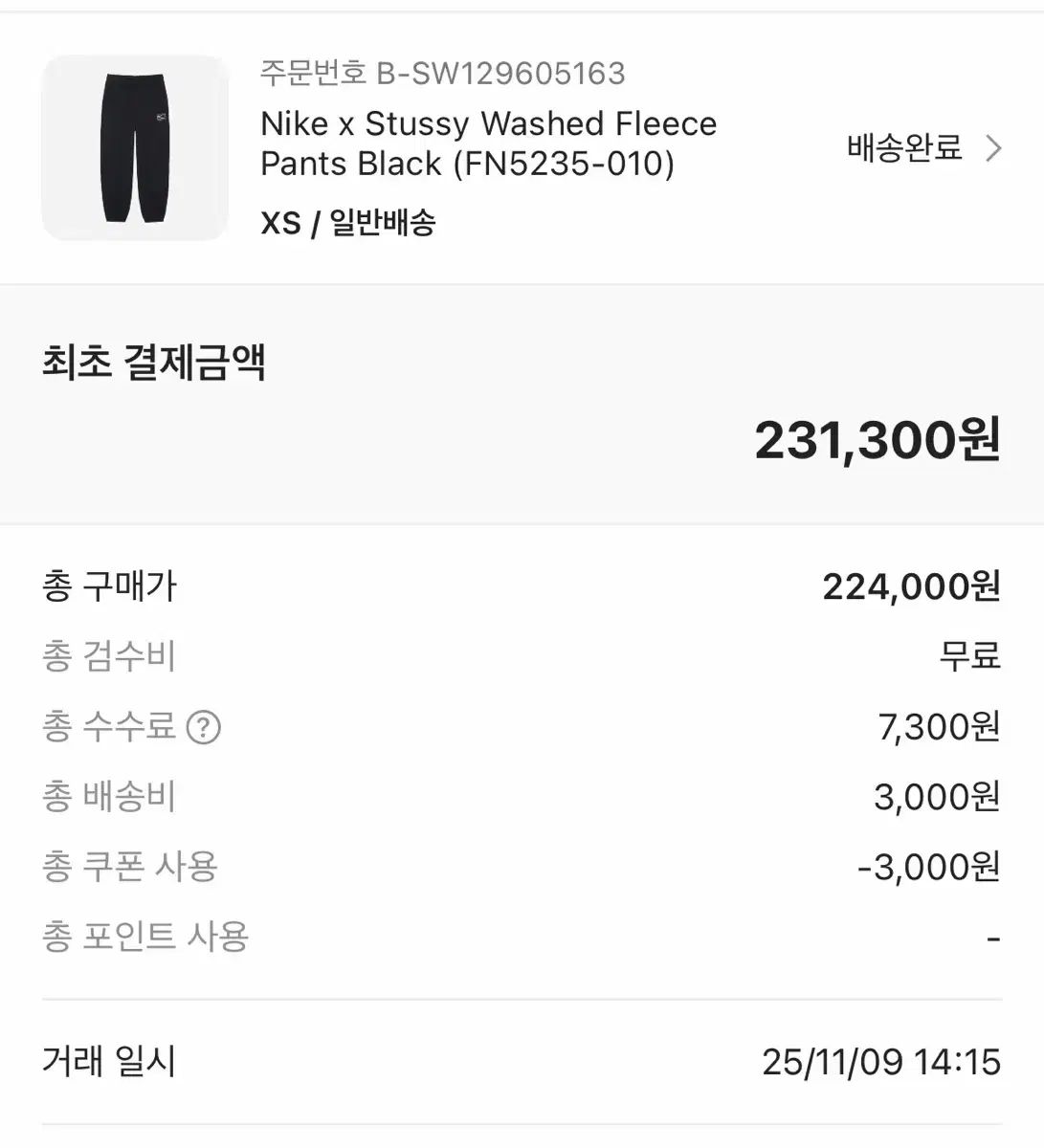The image size is (1044, 1148).
Task: Click the 거래 일시 transaction date label
Action: (108, 1062)
